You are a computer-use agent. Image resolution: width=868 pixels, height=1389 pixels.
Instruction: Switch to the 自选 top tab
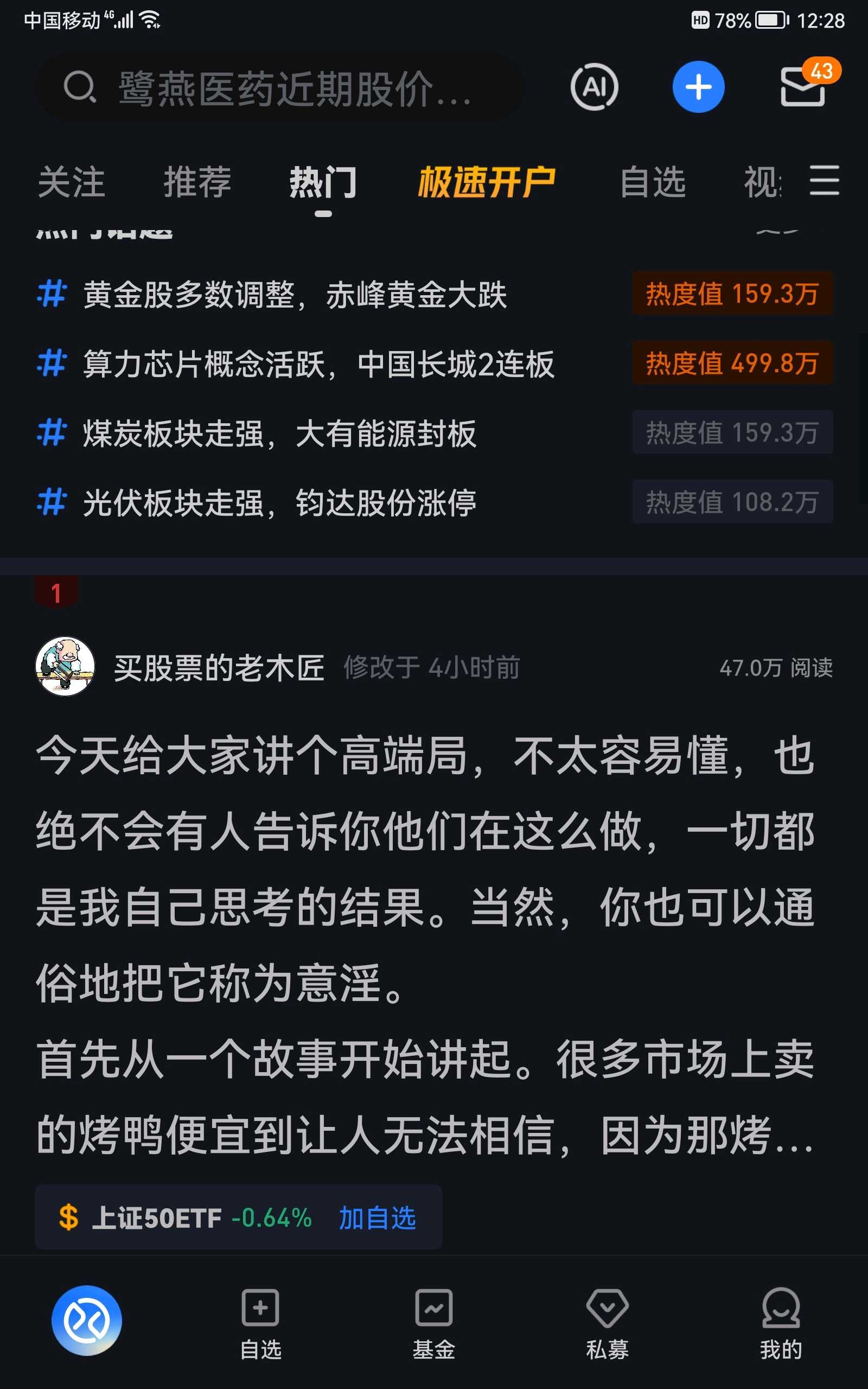click(653, 182)
